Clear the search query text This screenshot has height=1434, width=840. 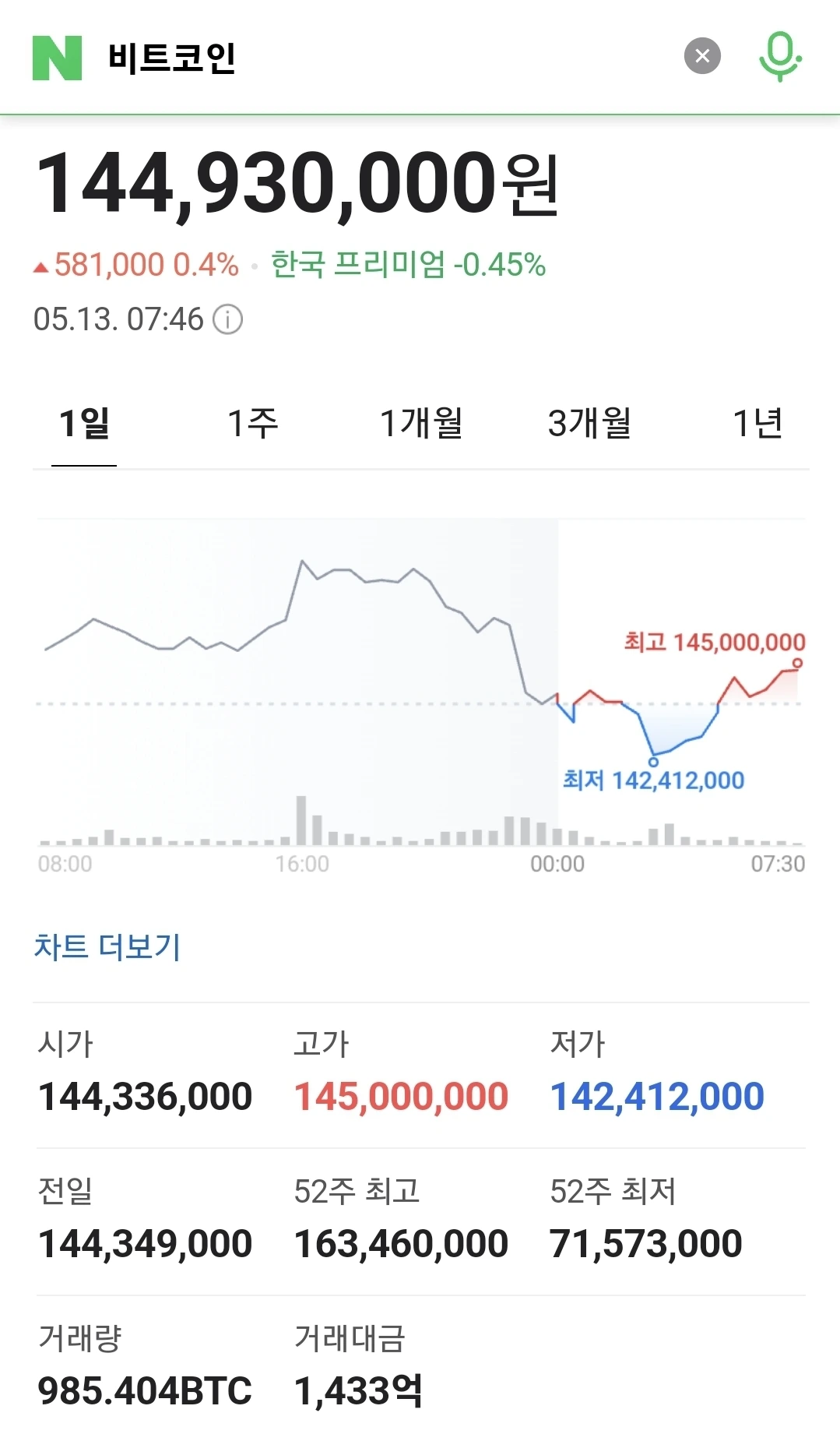702,56
